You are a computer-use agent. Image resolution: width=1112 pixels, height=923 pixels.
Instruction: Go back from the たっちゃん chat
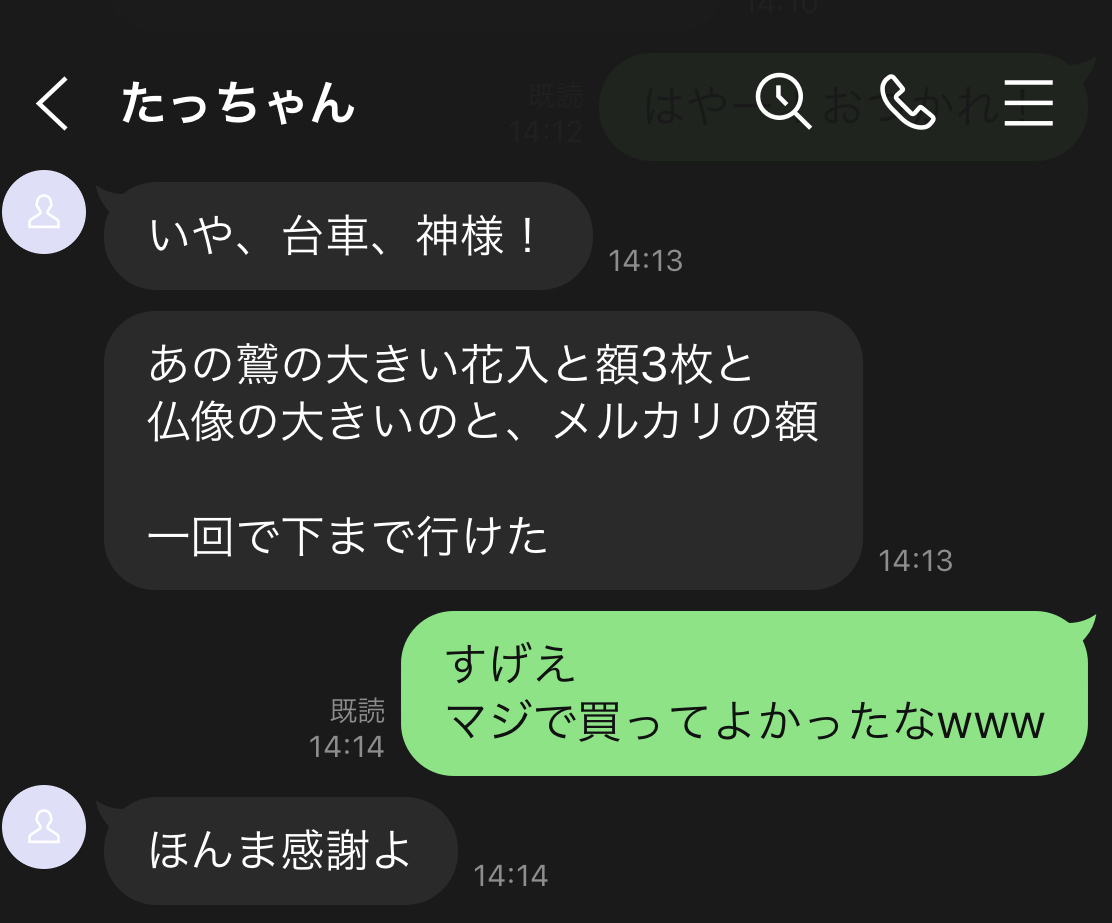53,104
